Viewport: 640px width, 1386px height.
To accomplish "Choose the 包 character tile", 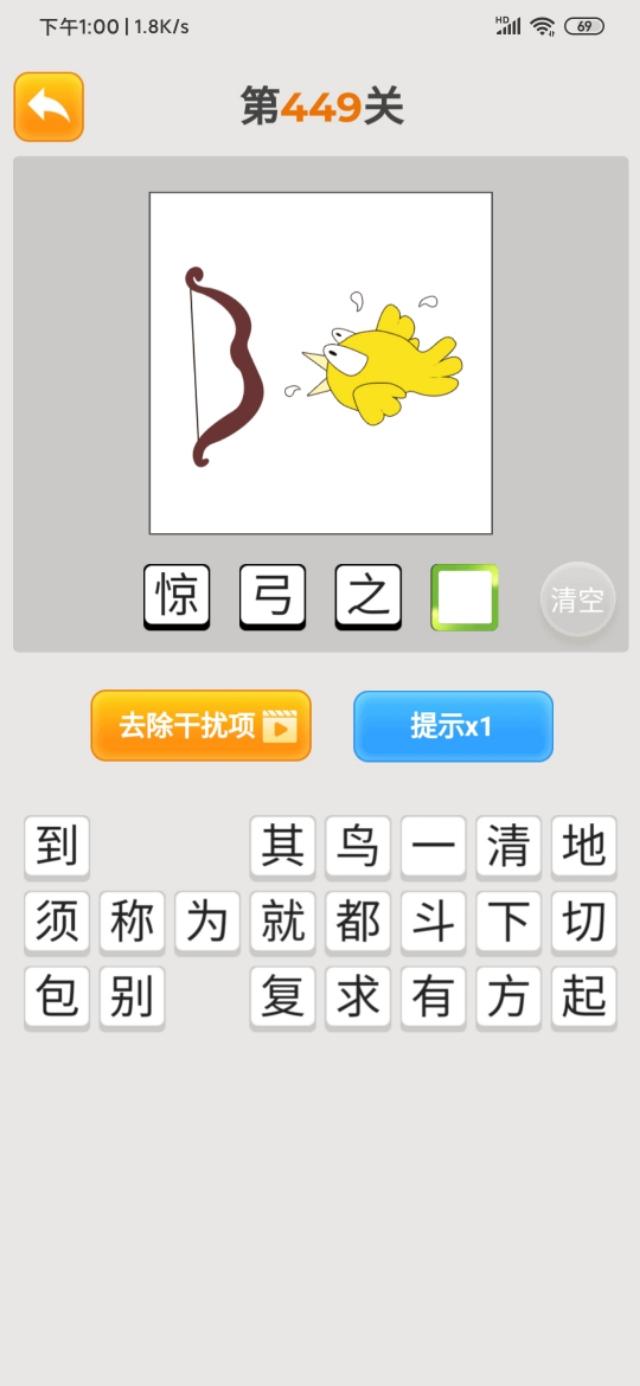I will 57,997.
